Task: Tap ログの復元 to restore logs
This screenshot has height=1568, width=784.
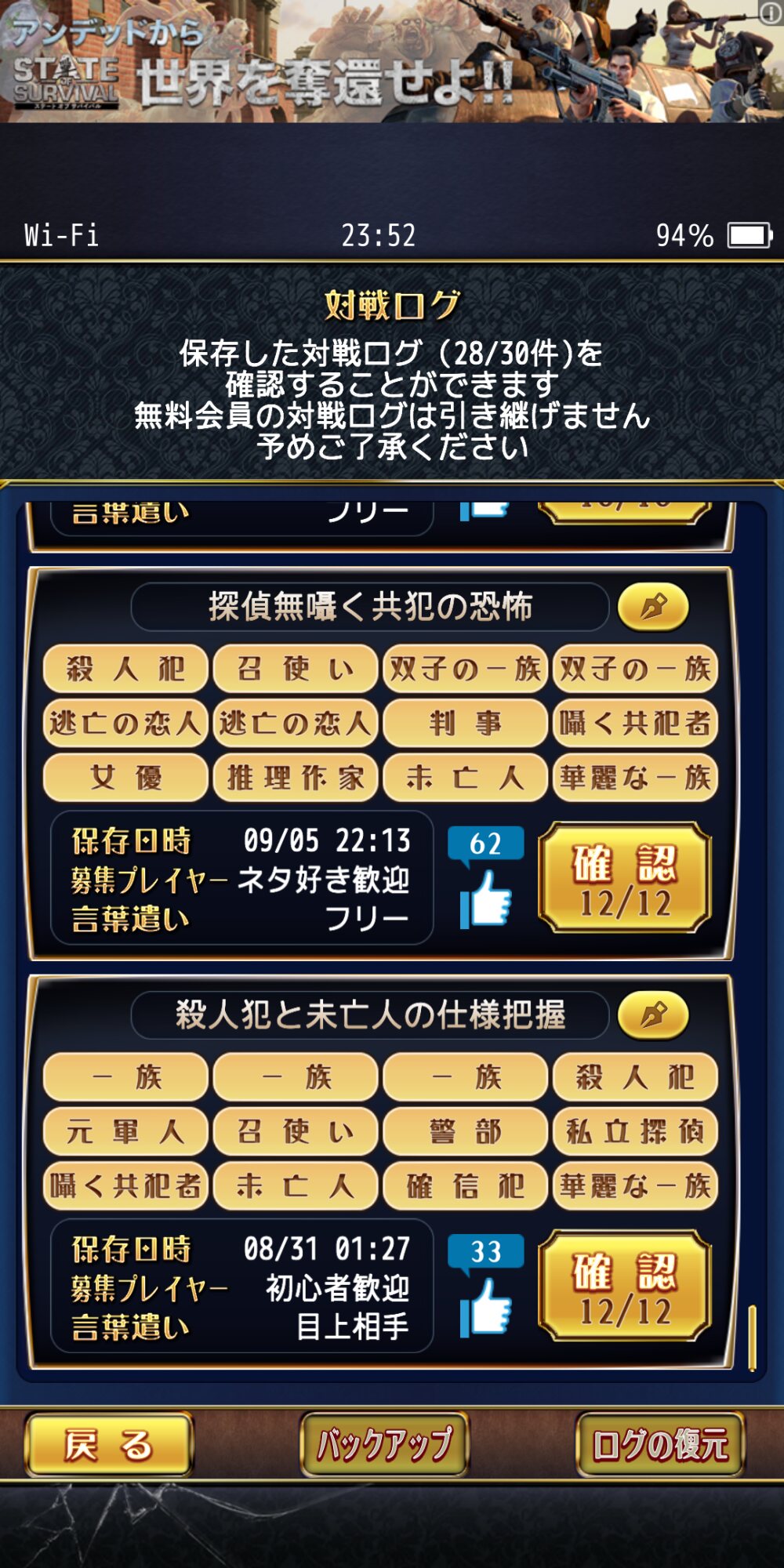Action: tap(659, 1444)
